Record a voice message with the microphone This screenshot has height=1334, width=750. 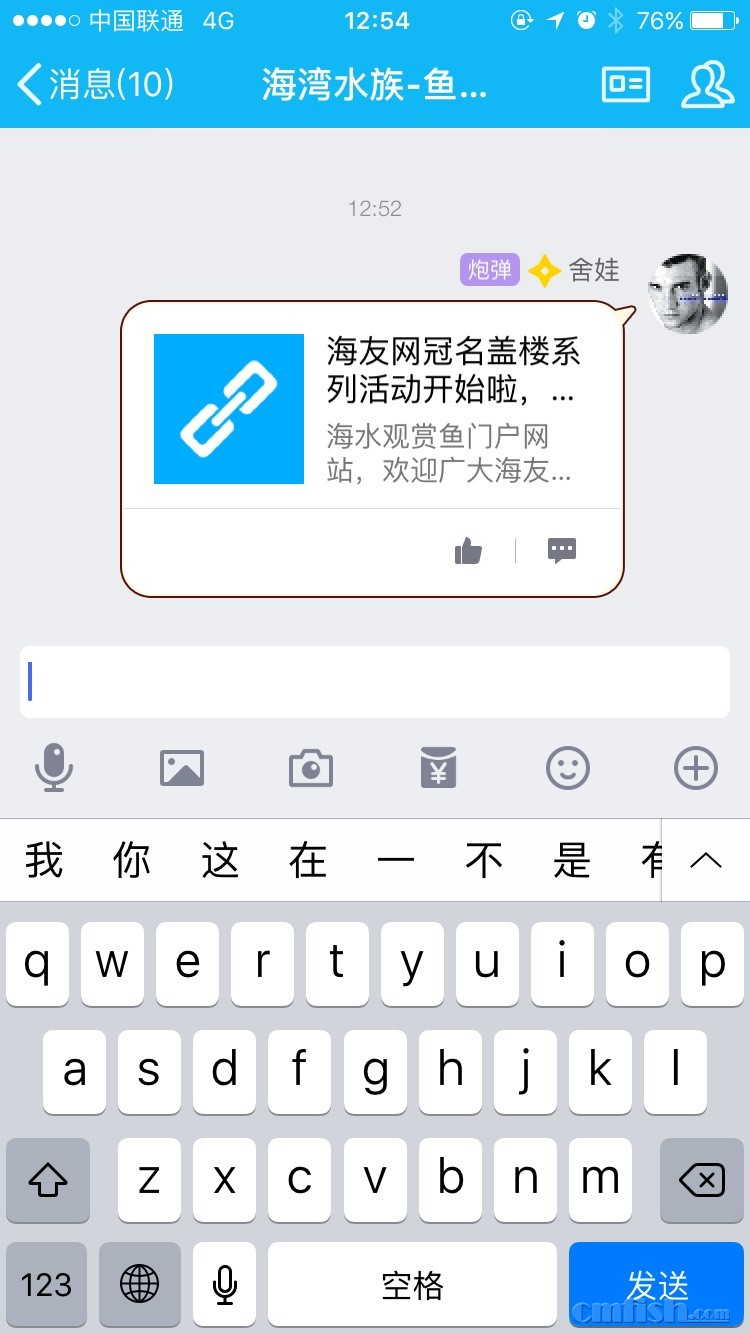coord(53,768)
